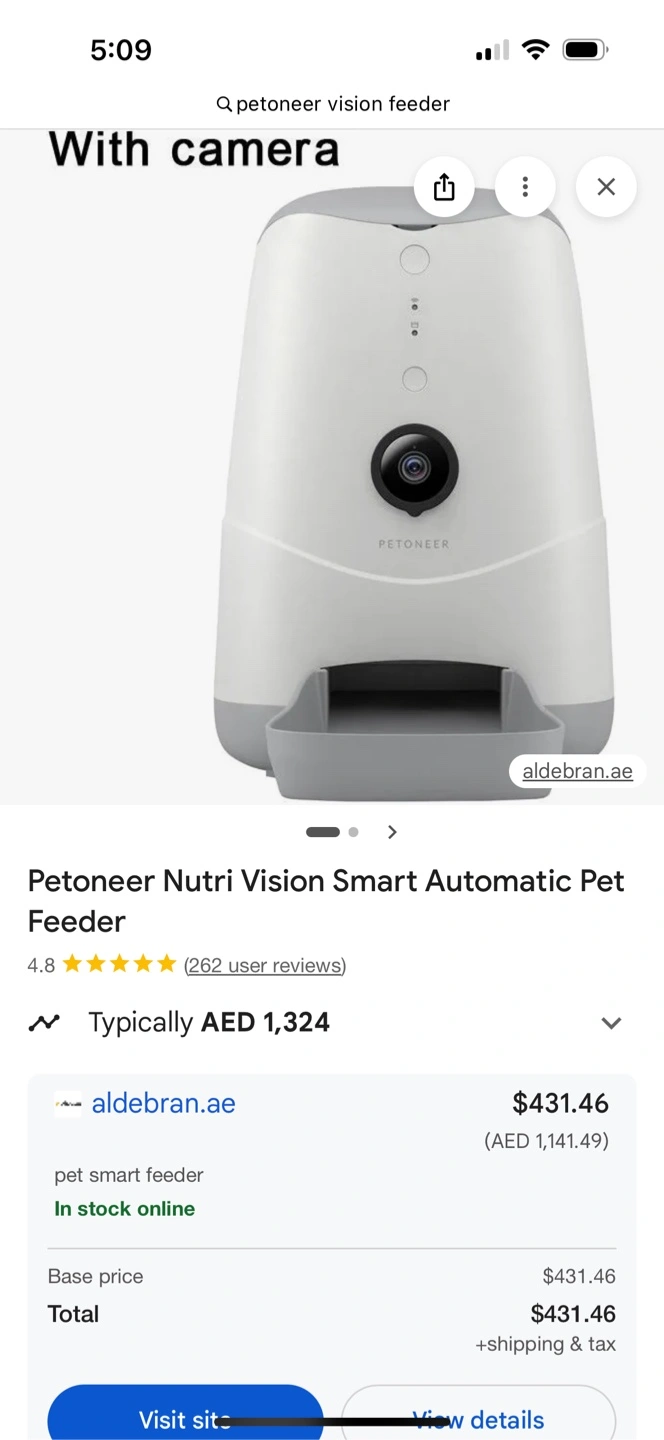The width and height of the screenshot is (664, 1440).
Task: Open the aldebran.ae seller link
Action: [163, 1103]
